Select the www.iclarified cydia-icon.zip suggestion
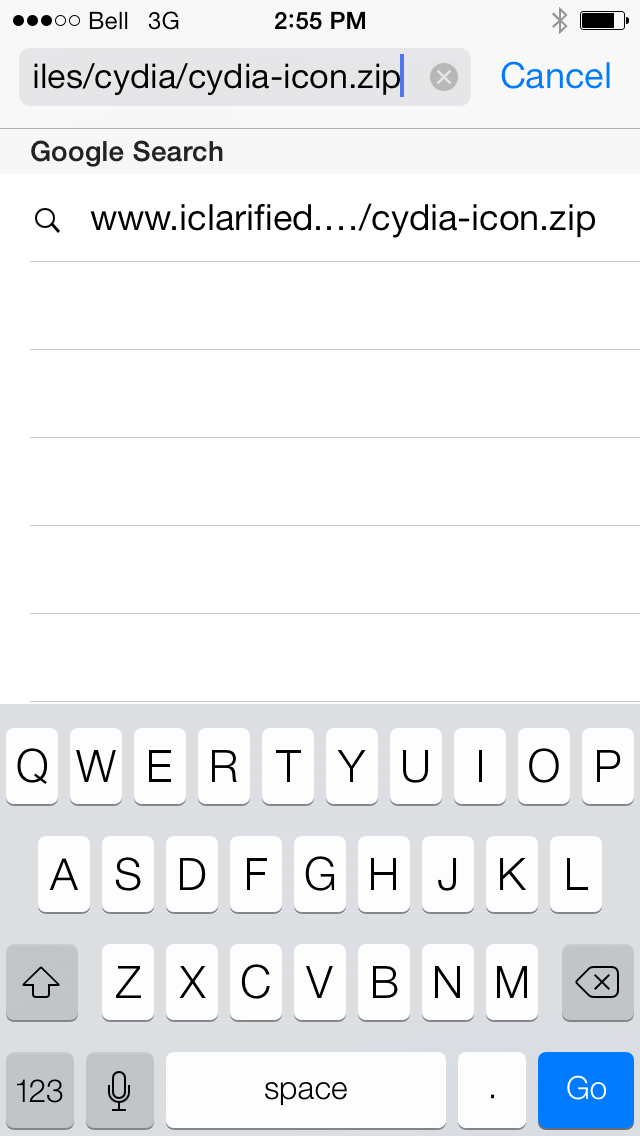The width and height of the screenshot is (640, 1136). click(335, 219)
